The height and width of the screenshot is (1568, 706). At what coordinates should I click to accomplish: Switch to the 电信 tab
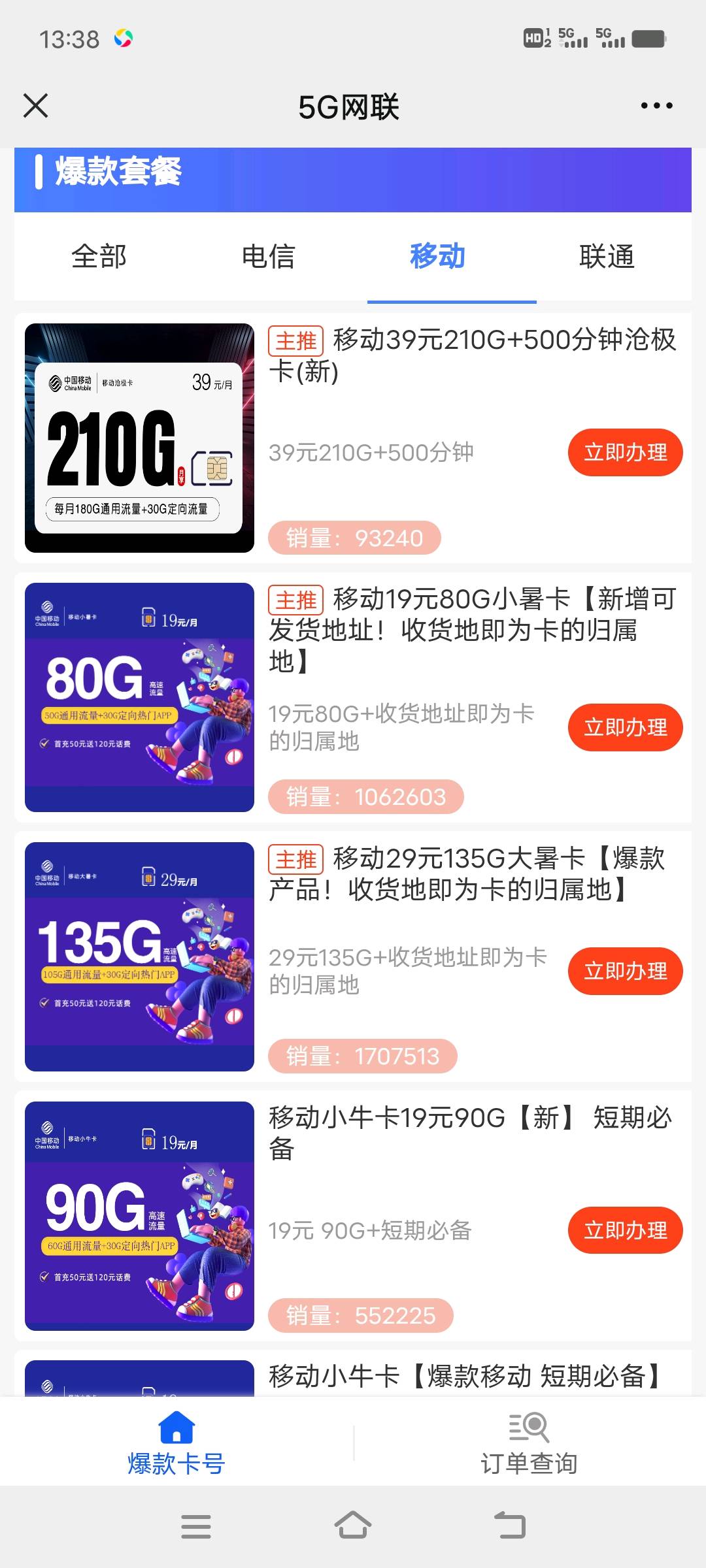pyautogui.click(x=268, y=257)
